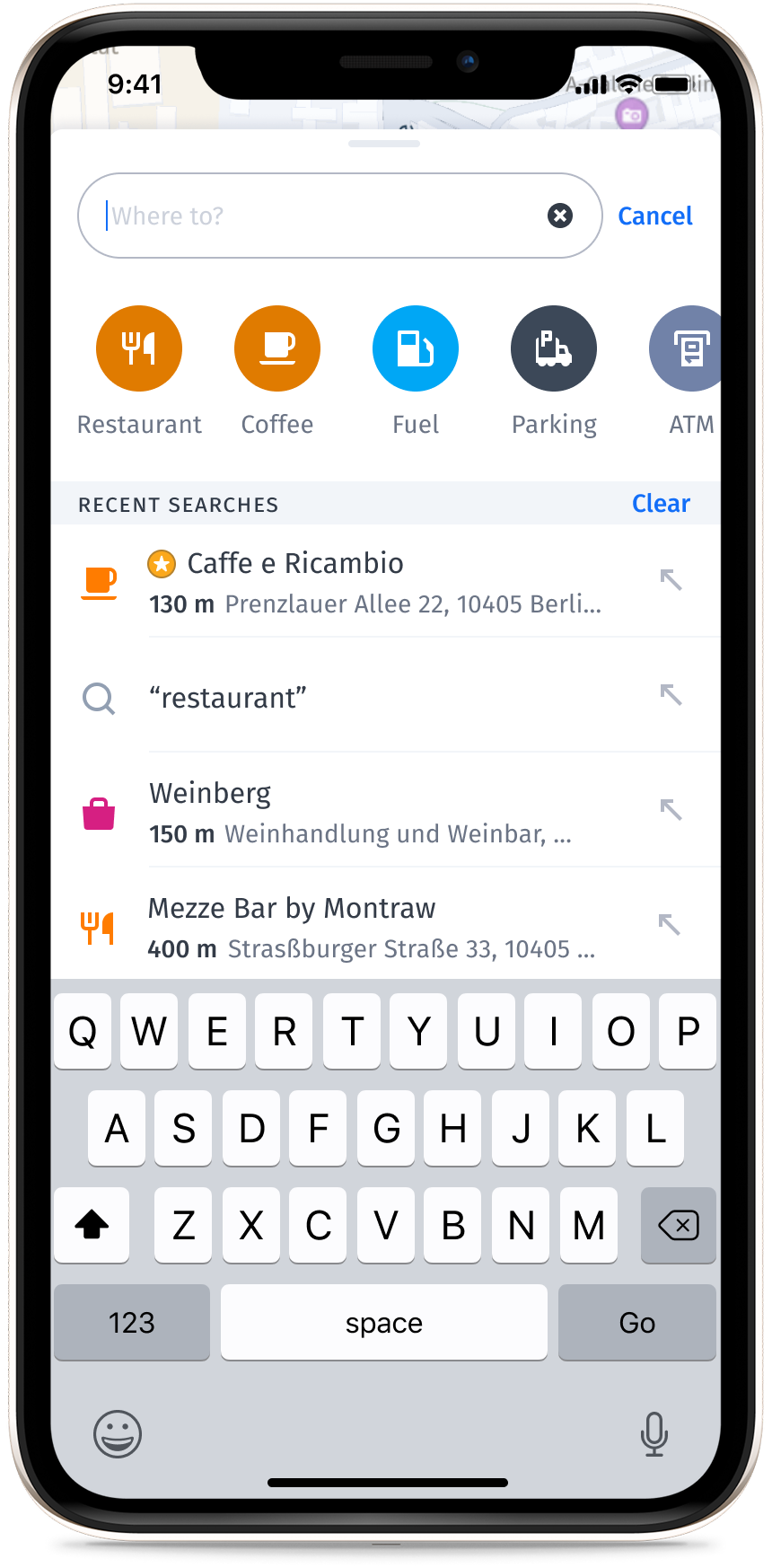The height and width of the screenshot is (1568, 772).
Task: Clear recent searches
Action: pos(661,504)
